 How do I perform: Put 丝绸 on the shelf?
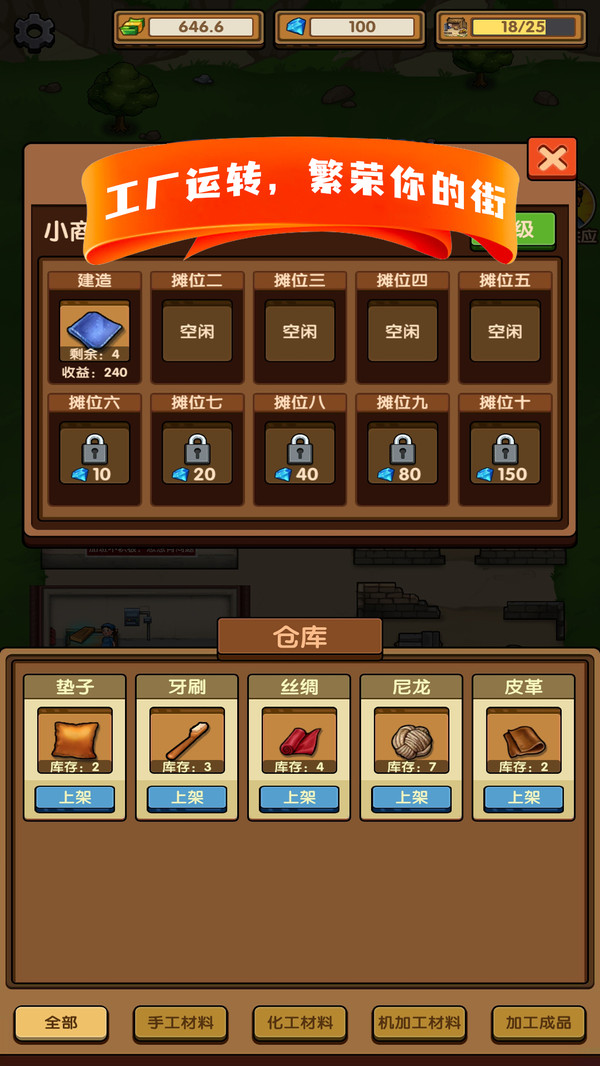coord(299,798)
